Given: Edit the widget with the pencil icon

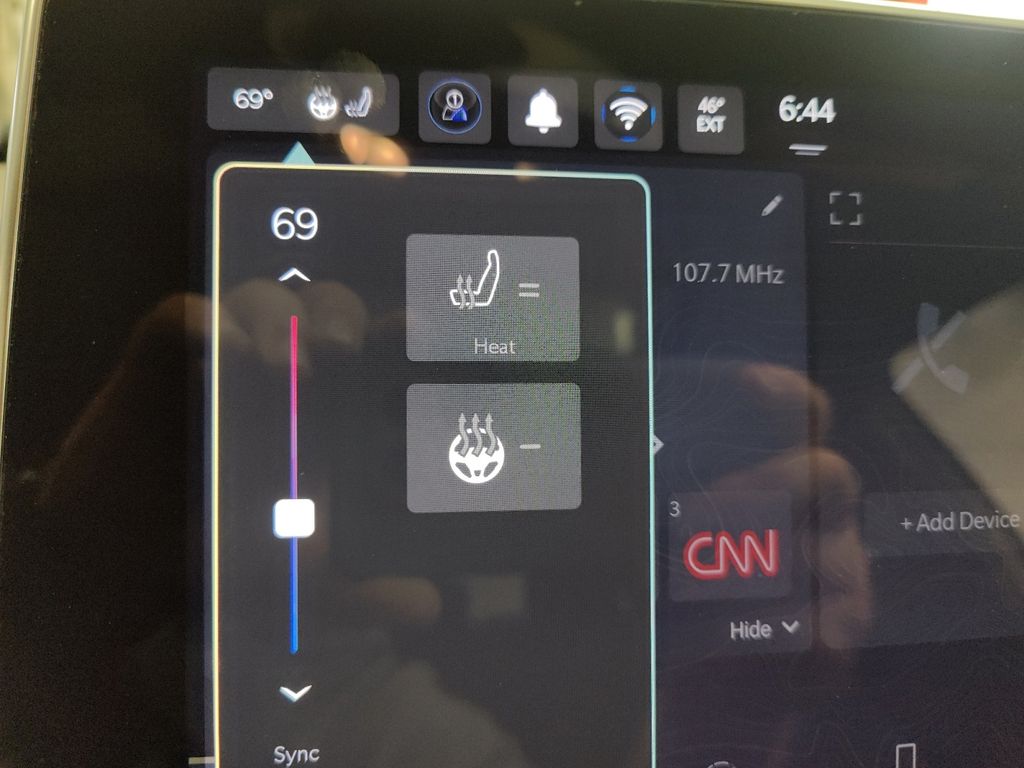Looking at the screenshot, I should point(770,206).
